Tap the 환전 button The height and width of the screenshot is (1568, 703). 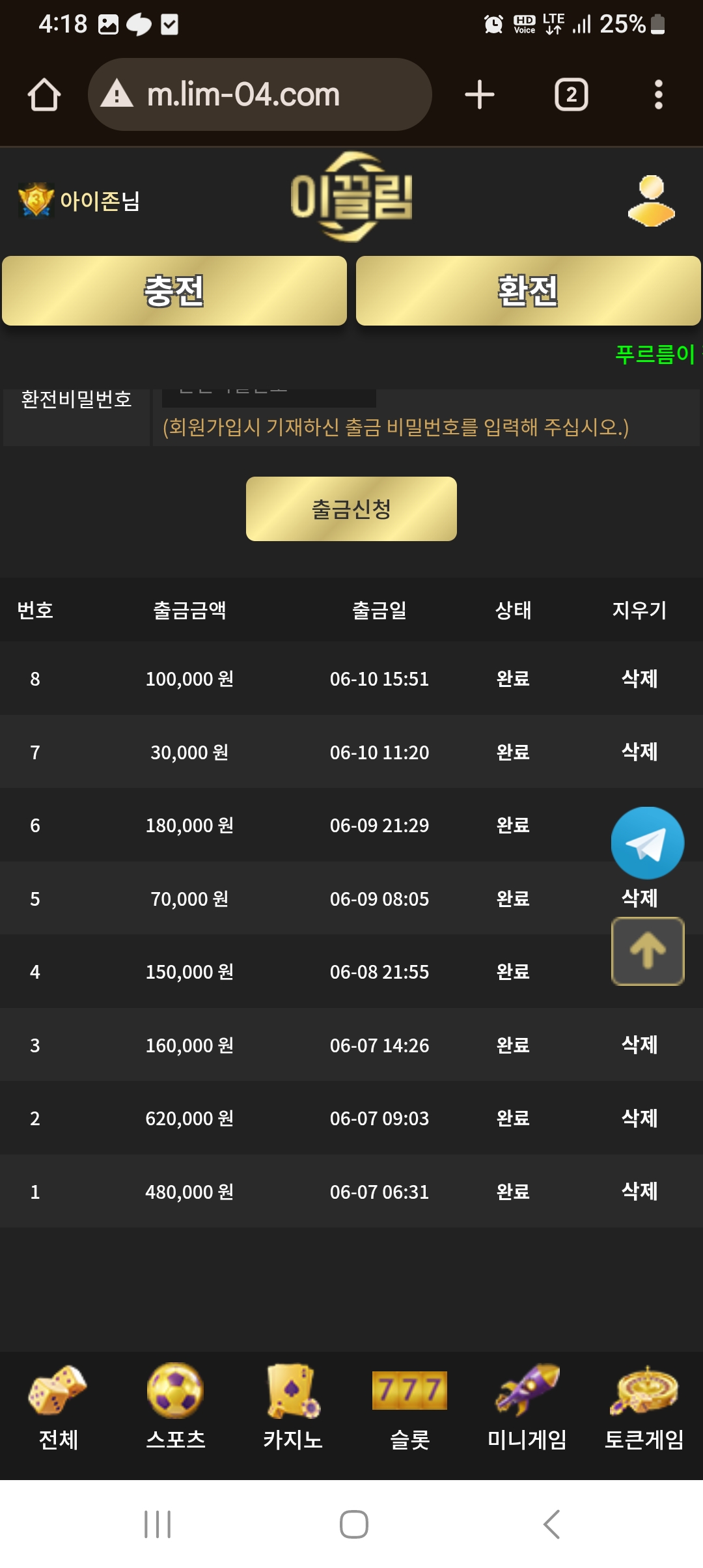point(528,290)
